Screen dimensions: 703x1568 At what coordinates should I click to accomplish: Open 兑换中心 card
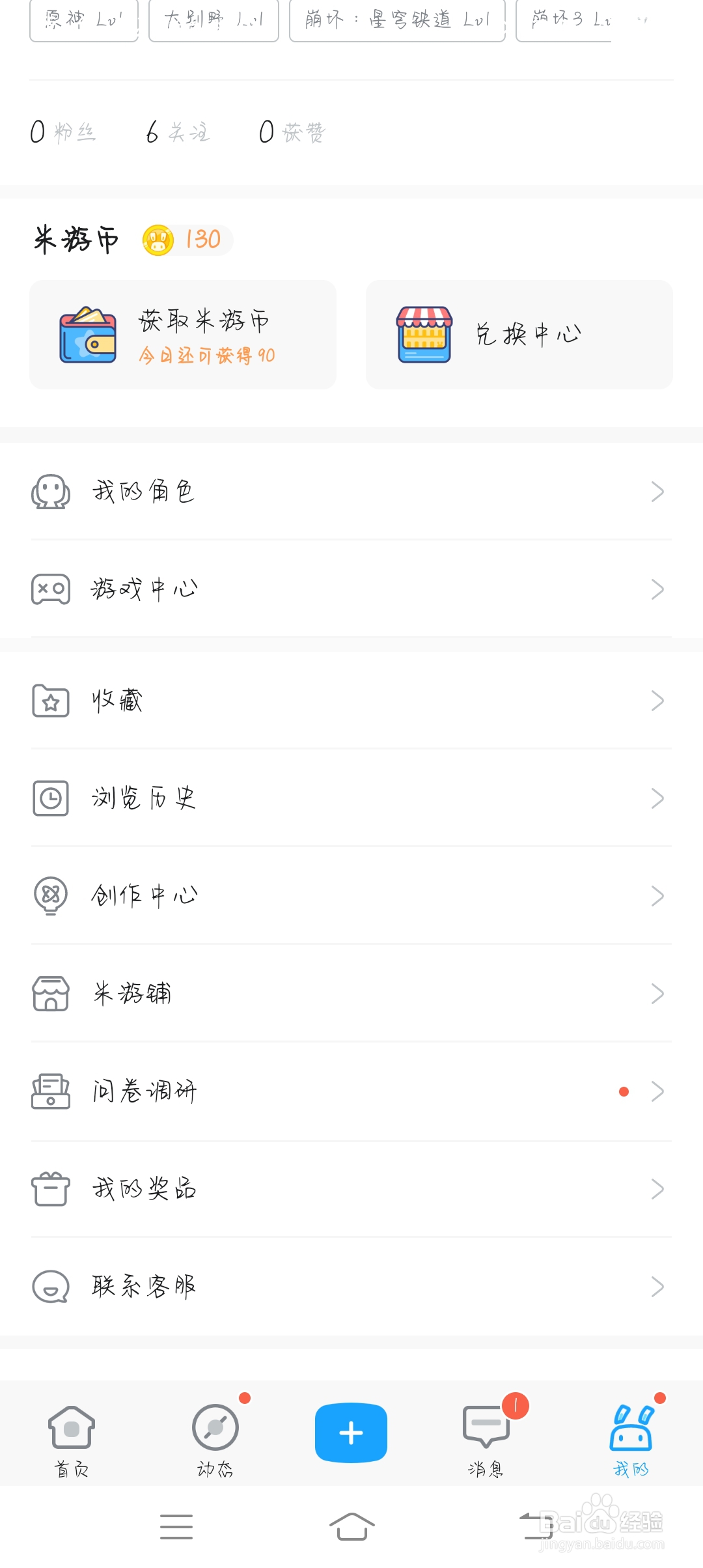click(x=519, y=335)
